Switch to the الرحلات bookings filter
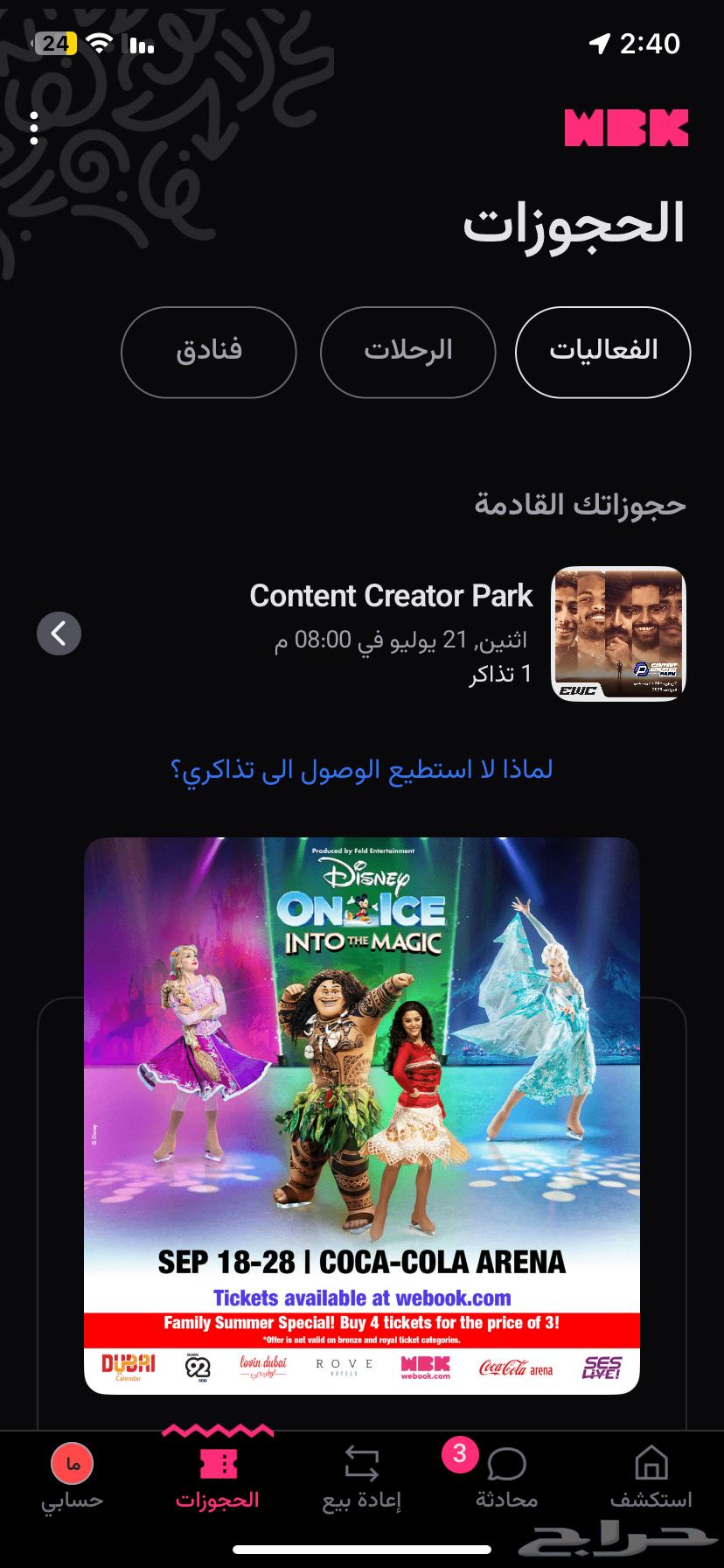Screen dimensions: 724x1568 [407, 352]
